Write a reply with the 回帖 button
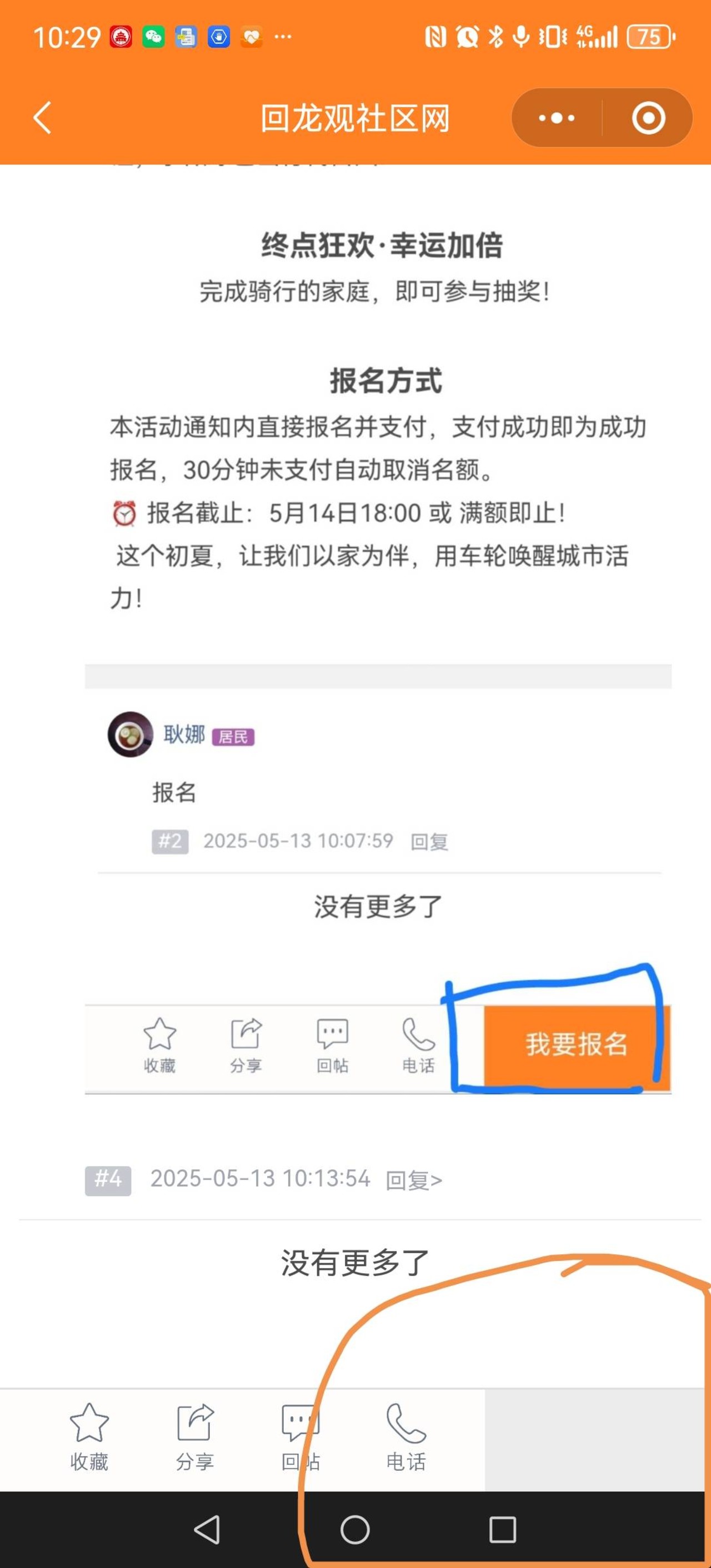Image resolution: width=711 pixels, height=1568 pixels. click(300, 1436)
